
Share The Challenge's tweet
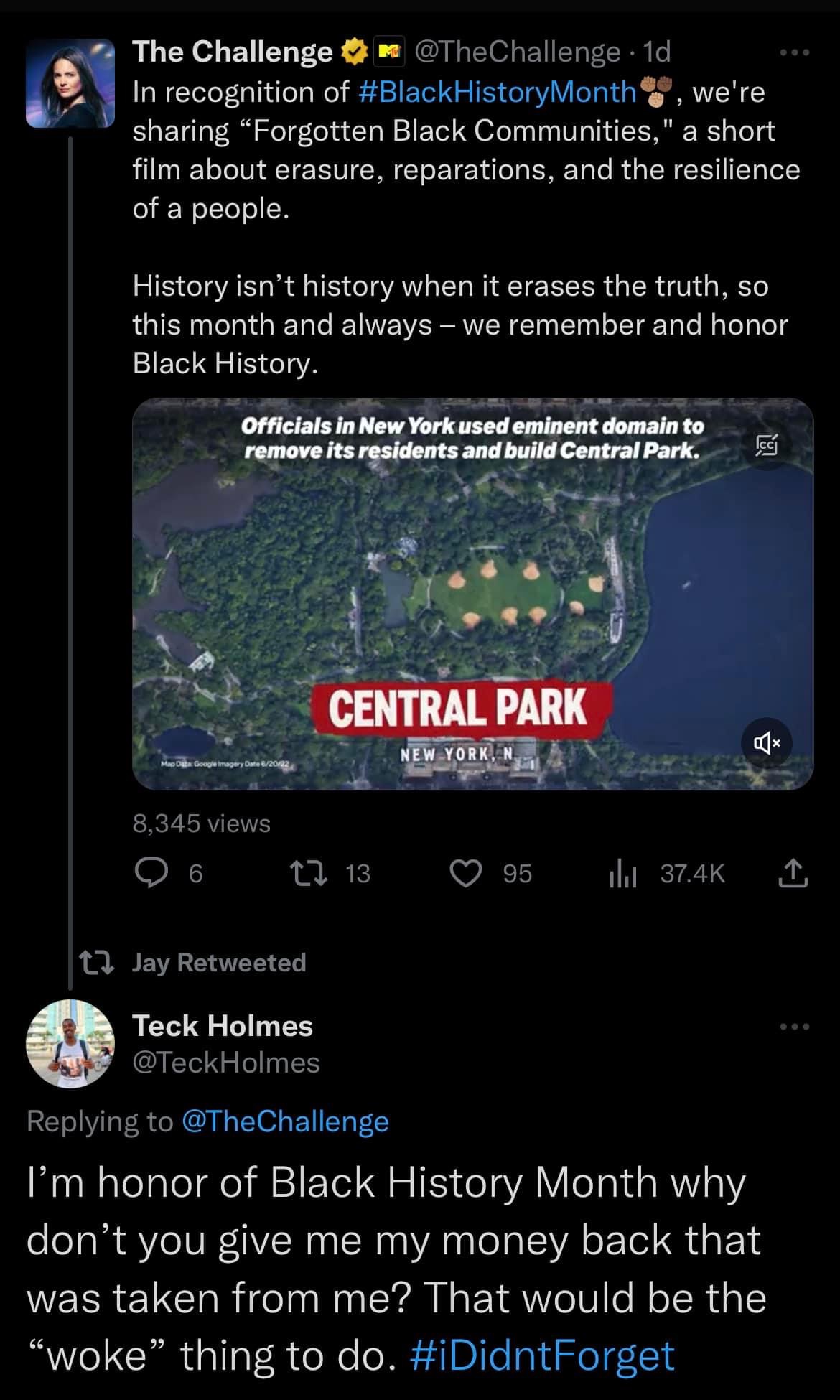coord(793,873)
